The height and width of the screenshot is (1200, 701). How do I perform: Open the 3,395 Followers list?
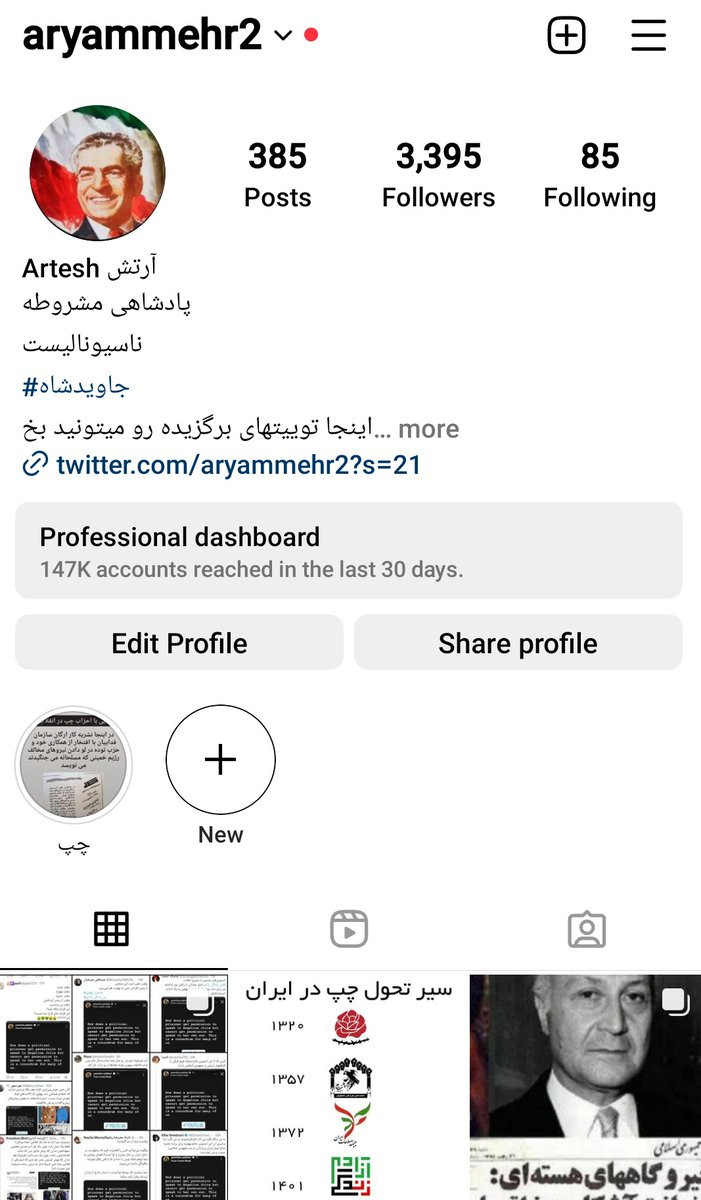tap(438, 174)
